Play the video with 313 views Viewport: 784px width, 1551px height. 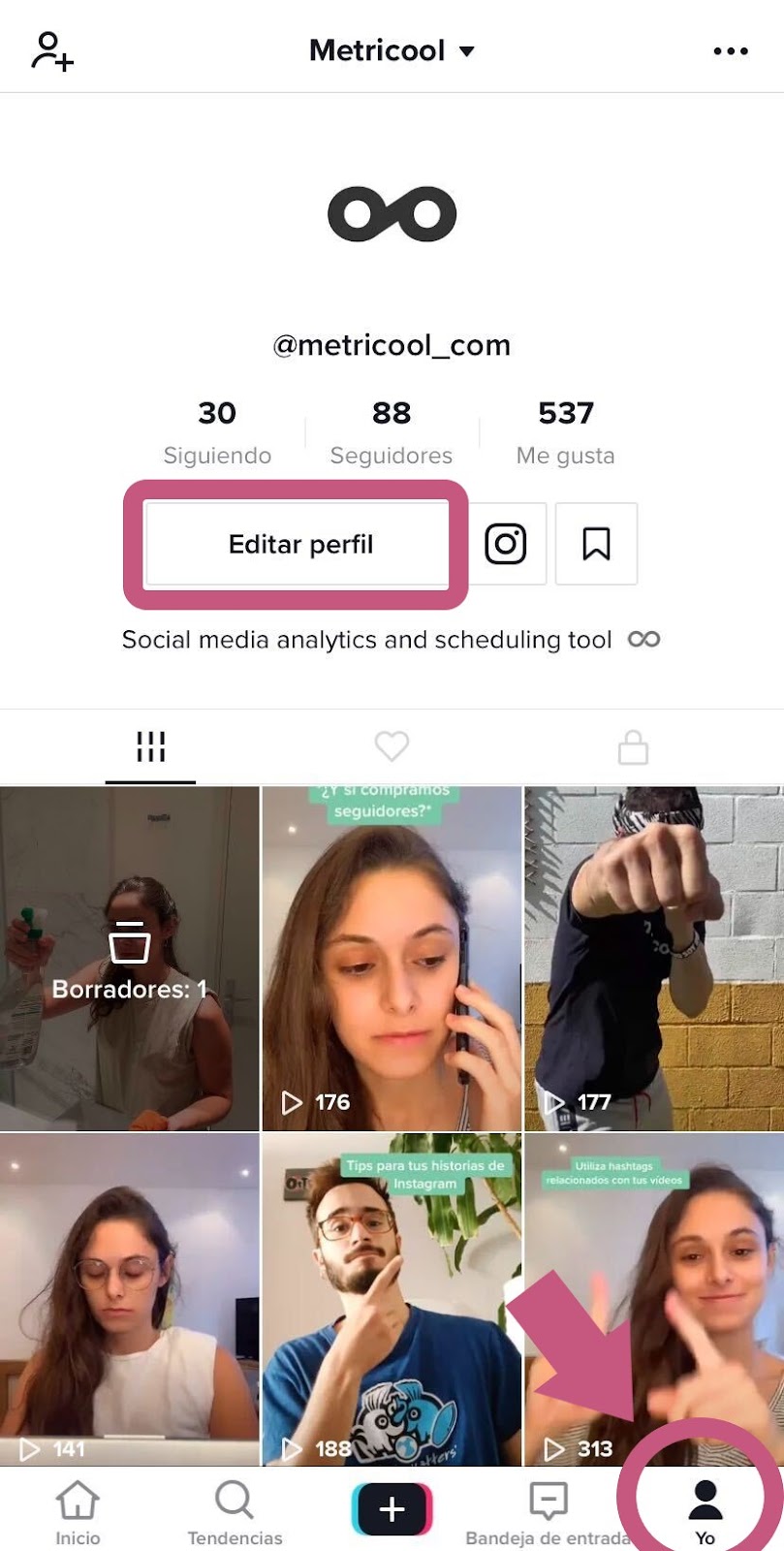click(654, 1300)
